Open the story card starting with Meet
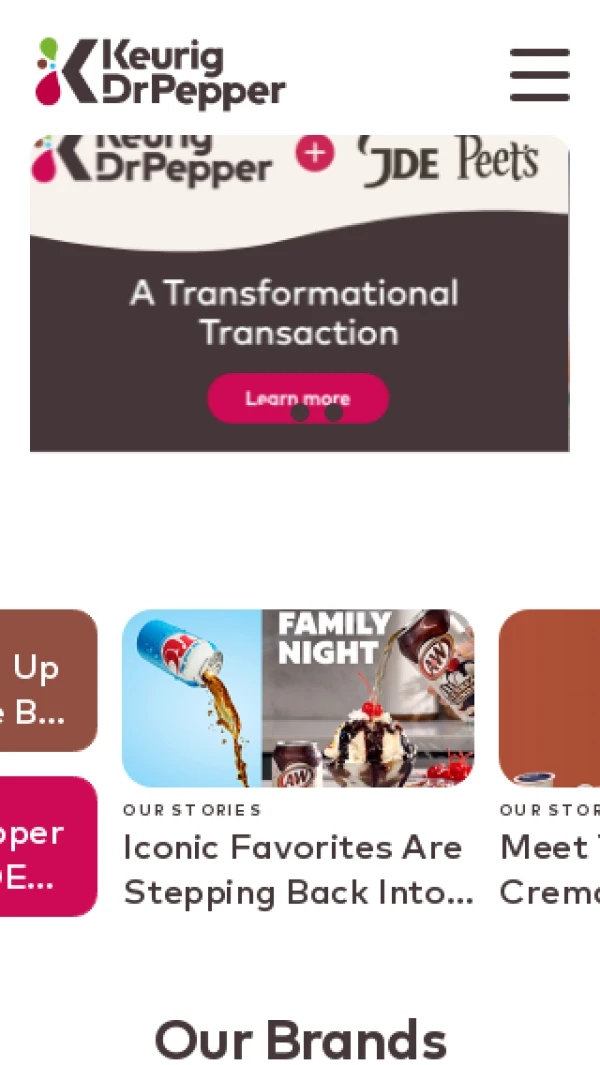 pyautogui.click(x=550, y=868)
